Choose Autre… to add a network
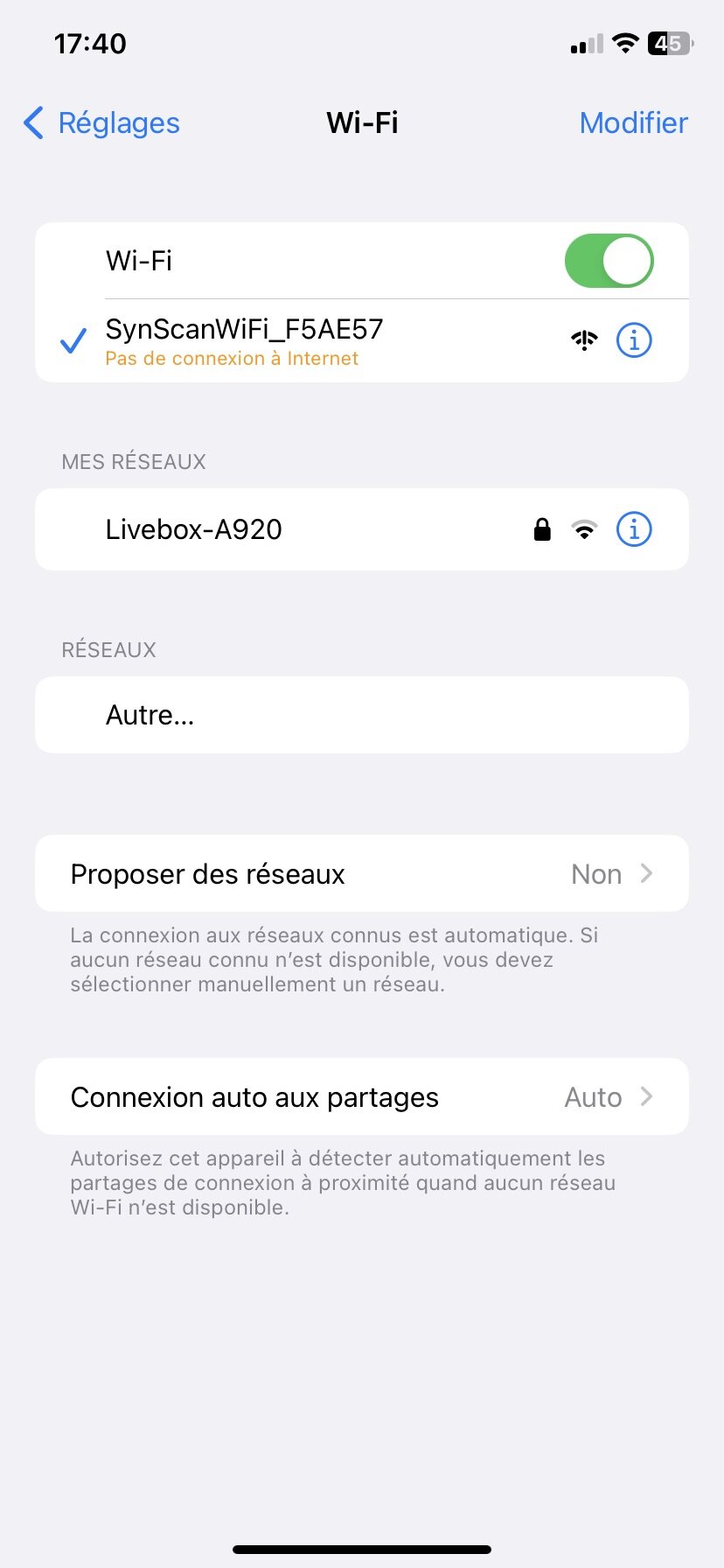 point(262,715)
